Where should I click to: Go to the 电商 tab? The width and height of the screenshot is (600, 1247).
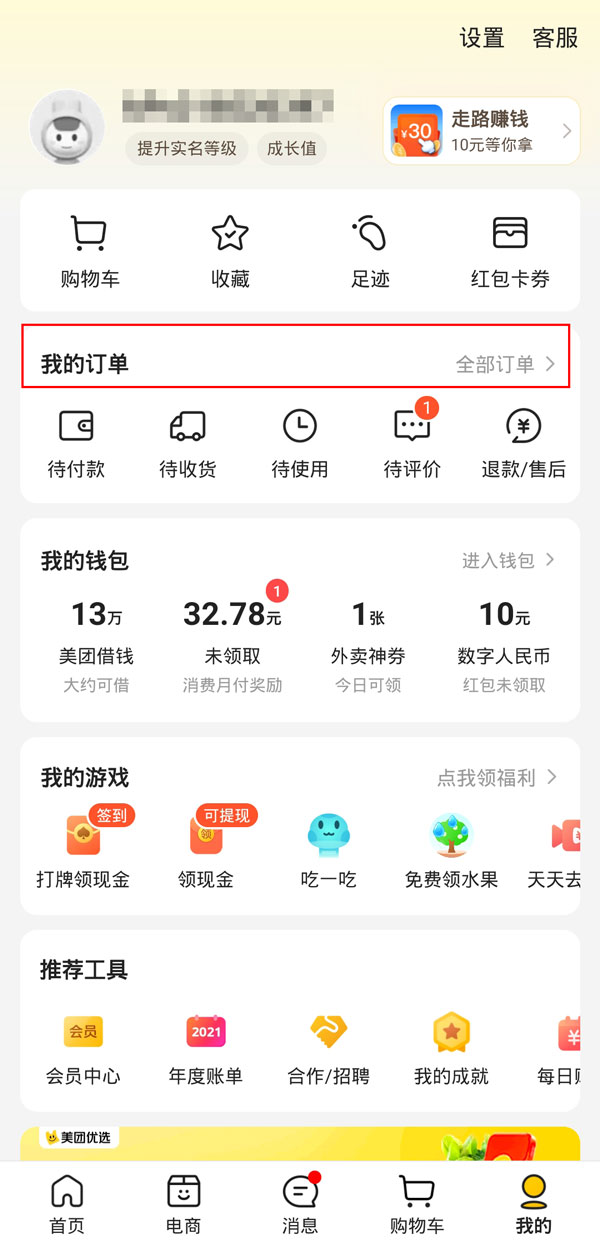click(183, 1204)
